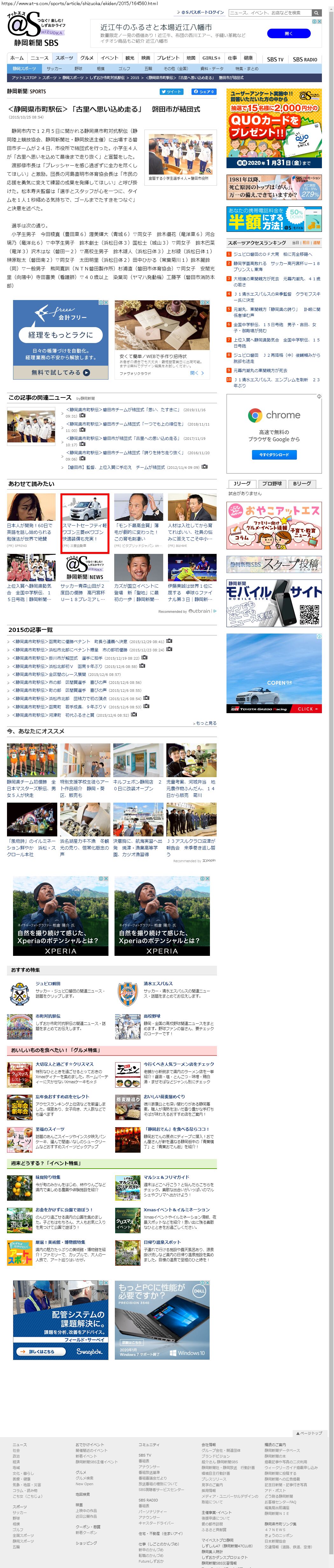Enlarge the article photo of the oath
Screen dimensions: 334x1568
coord(209,171)
